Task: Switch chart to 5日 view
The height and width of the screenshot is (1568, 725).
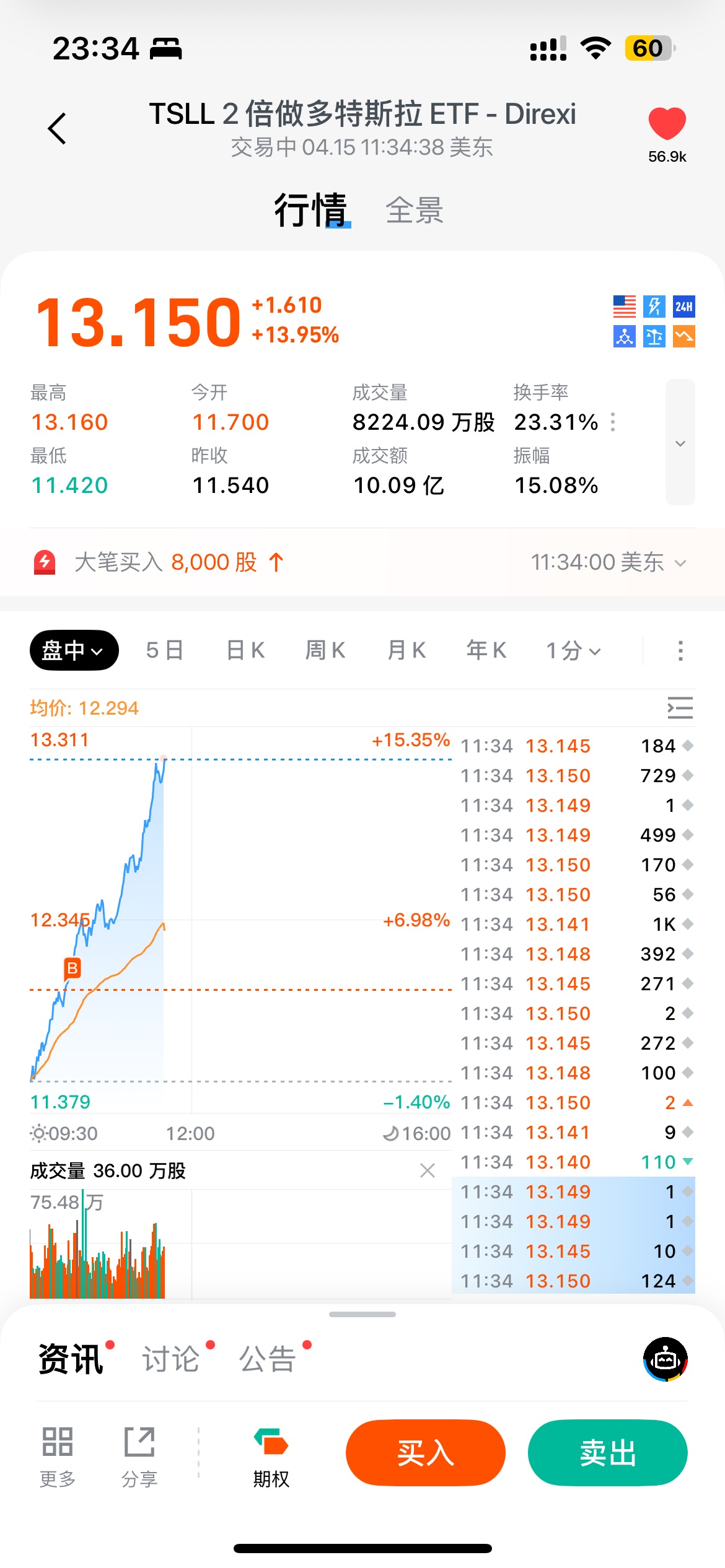Action: (165, 650)
